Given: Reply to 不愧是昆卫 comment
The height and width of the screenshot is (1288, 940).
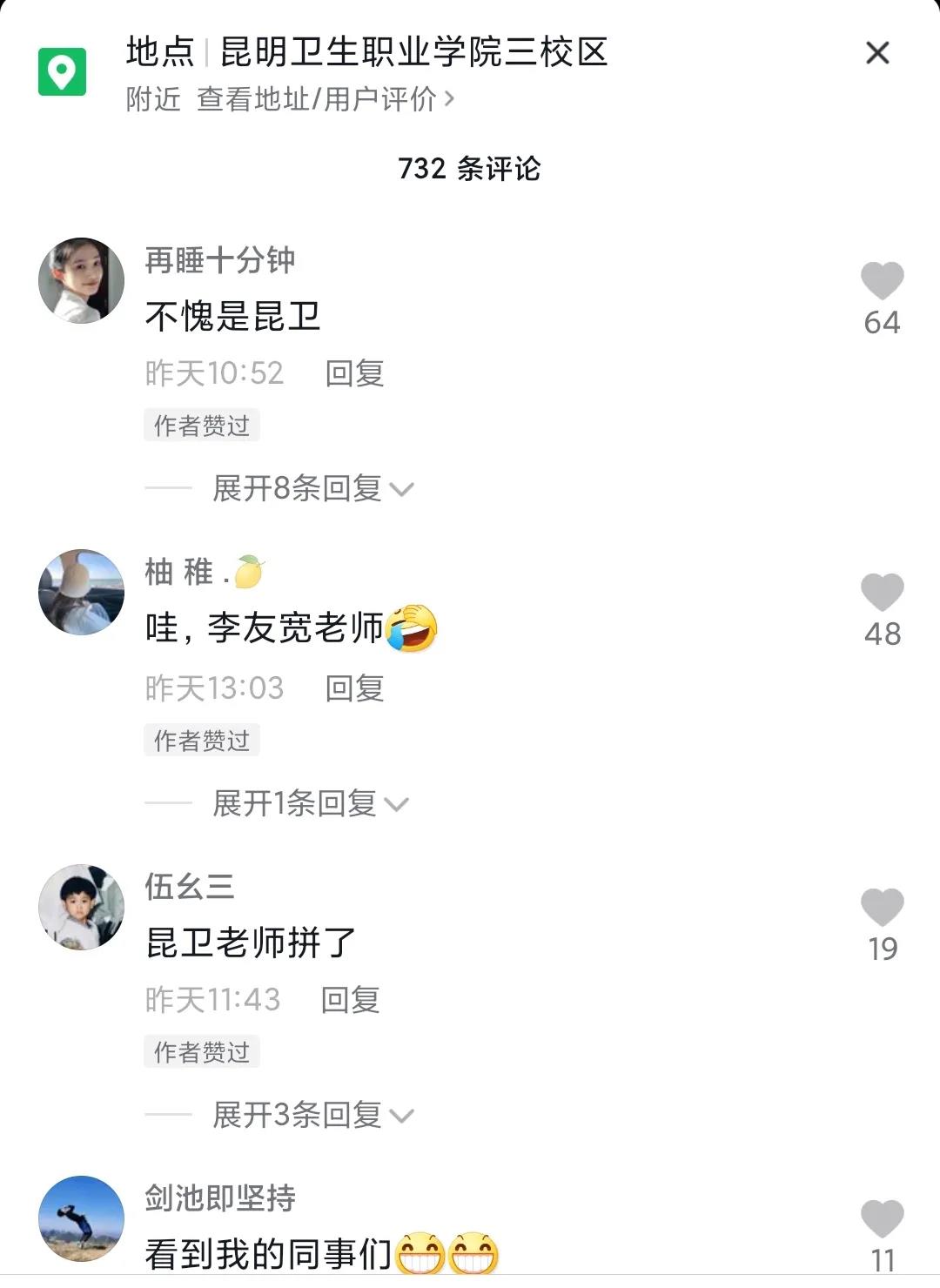Looking at the screenshot, I should (354, 373).
